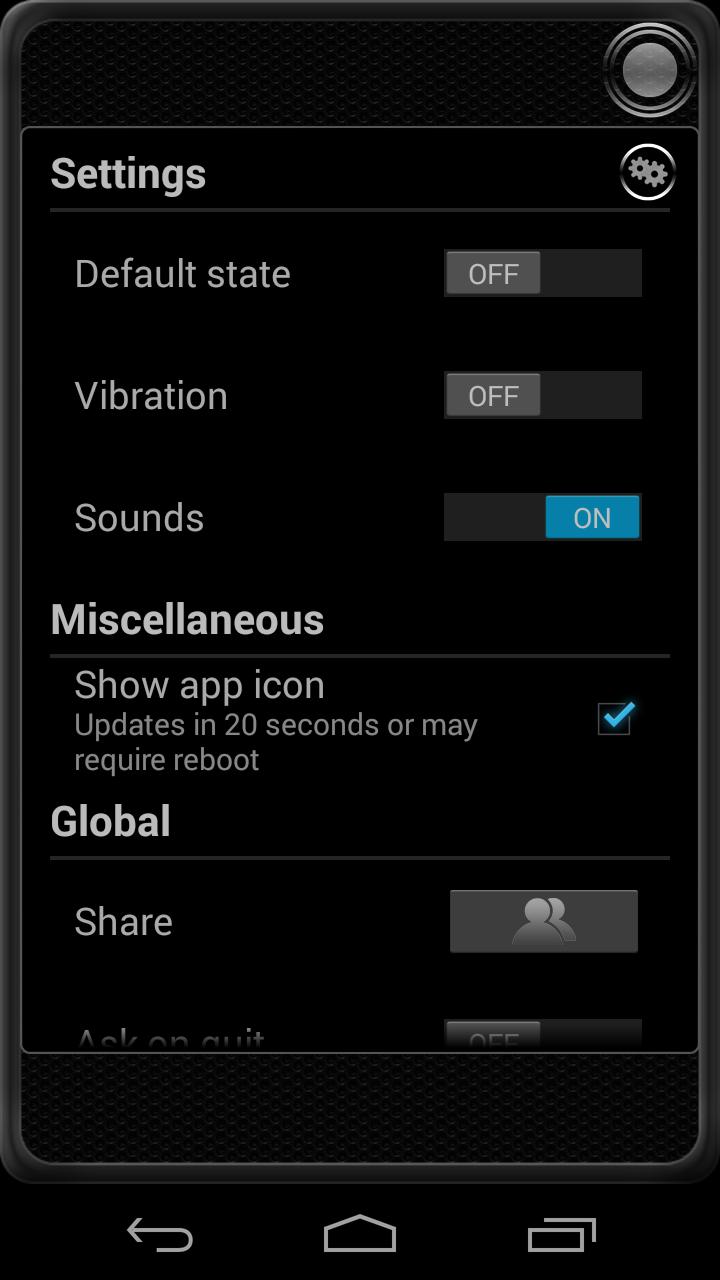
Task: Tap the Share button
Action: [544, 921]
